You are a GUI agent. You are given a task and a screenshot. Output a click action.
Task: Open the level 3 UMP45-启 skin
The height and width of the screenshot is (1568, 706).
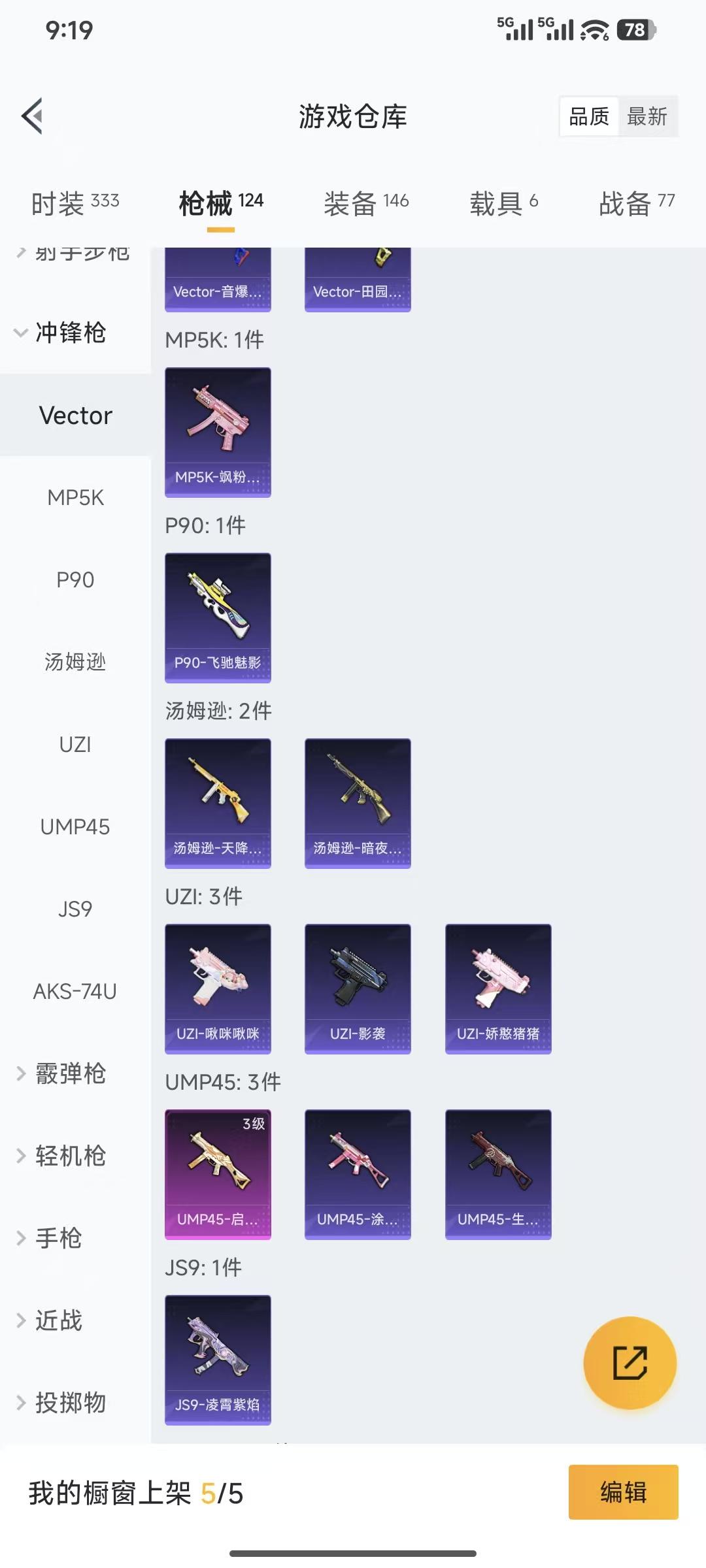point(218,1174)
